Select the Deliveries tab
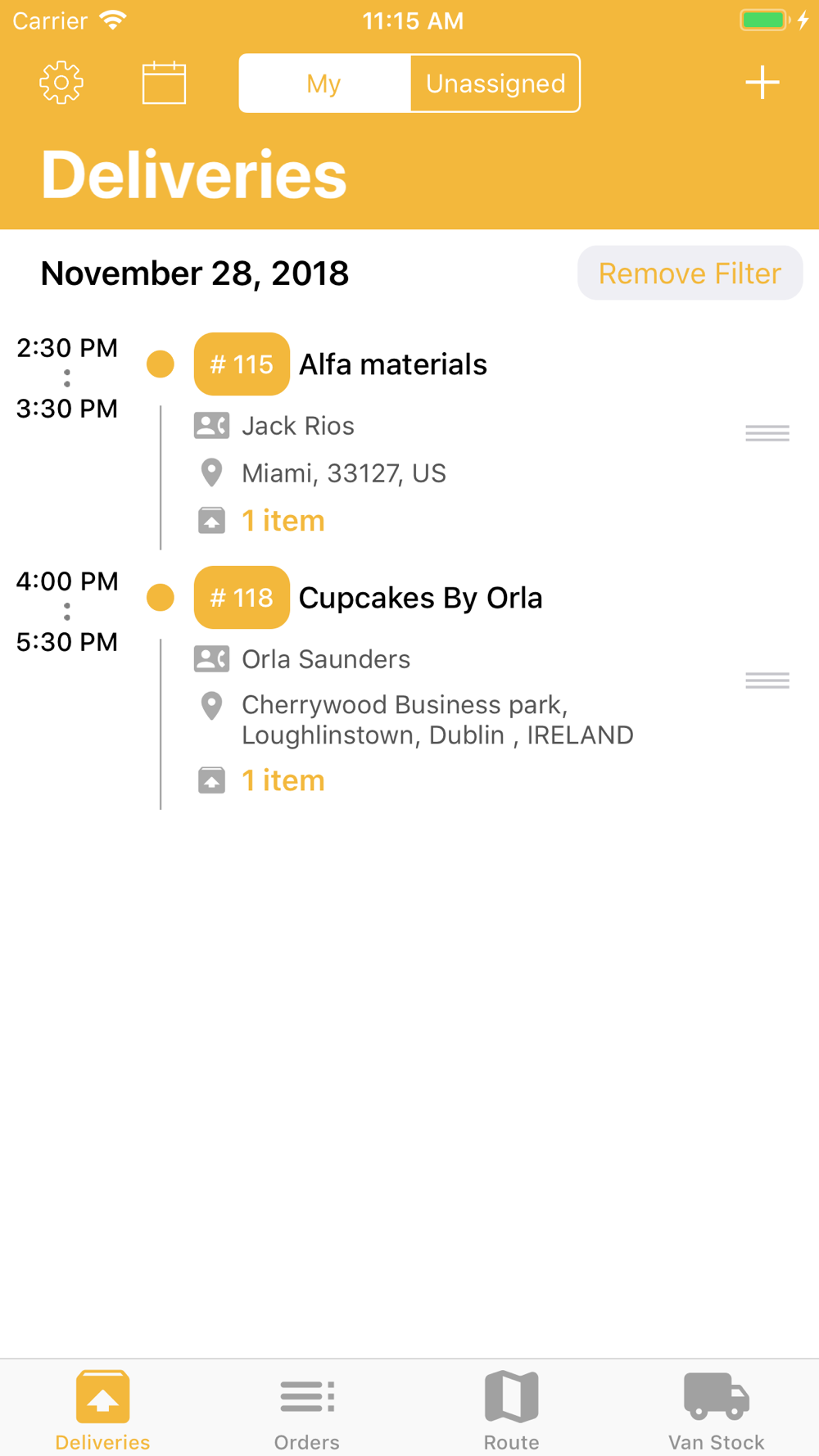 coord(102,1410)
